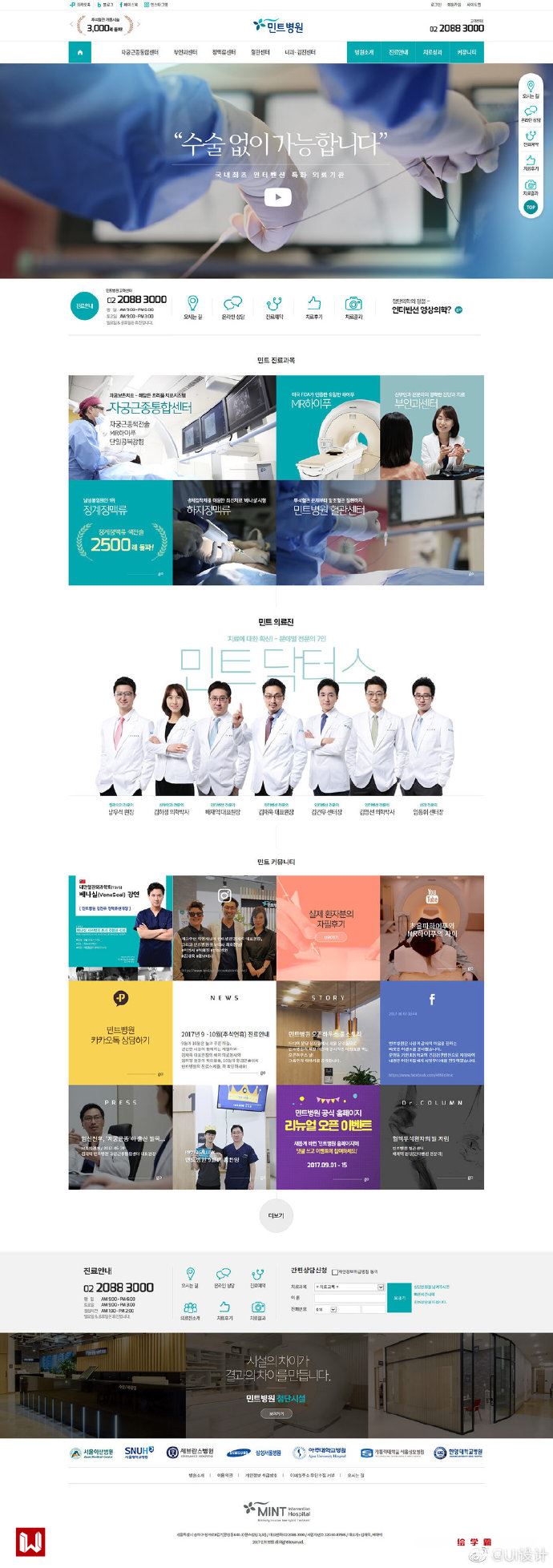Check the 개인정보취급방침 동의 checkbox

coord(334,1271)
